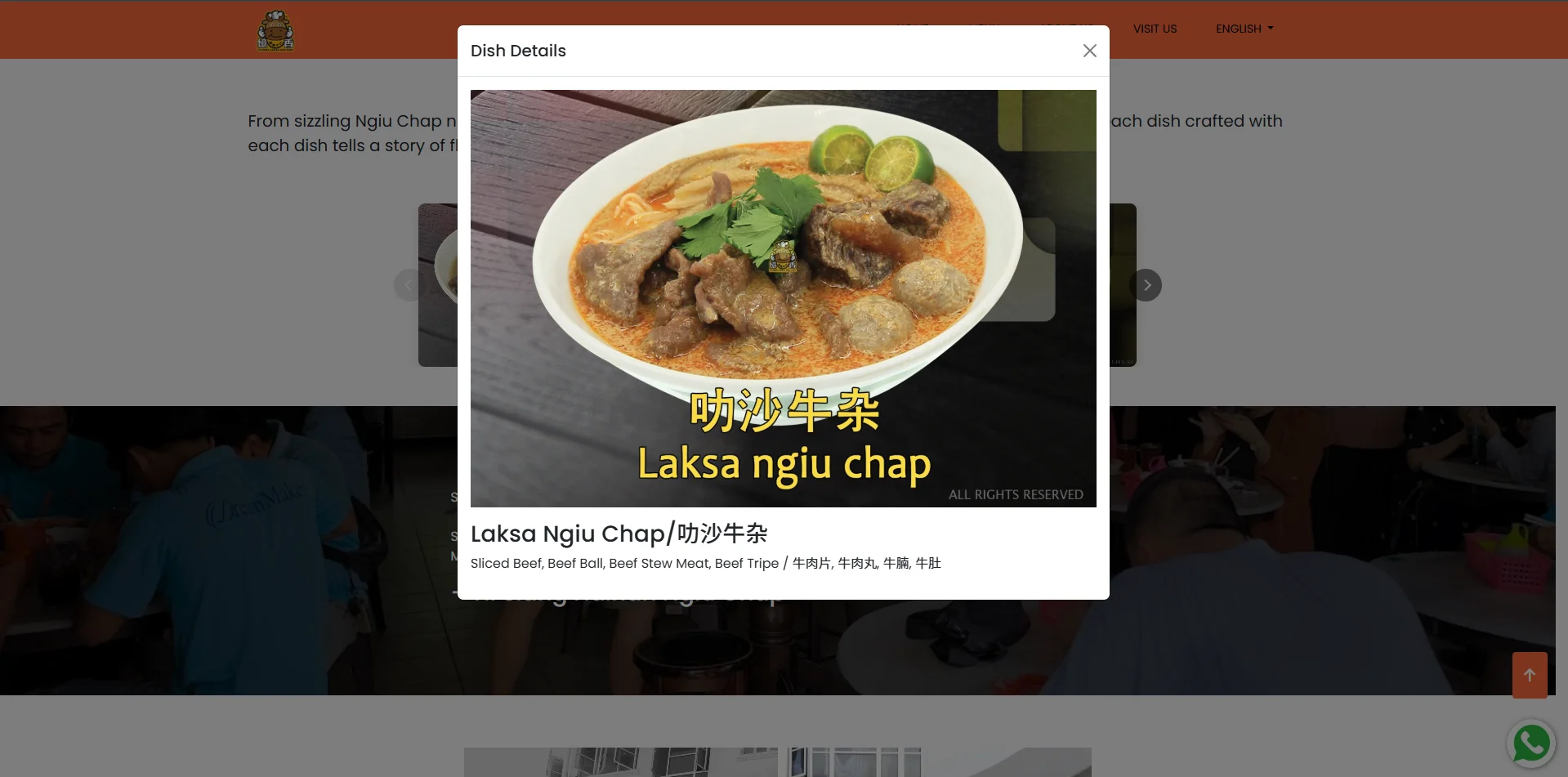Expand the English language dropdown
Screen dimensions: 1568x777
(x=1244, y=29)
